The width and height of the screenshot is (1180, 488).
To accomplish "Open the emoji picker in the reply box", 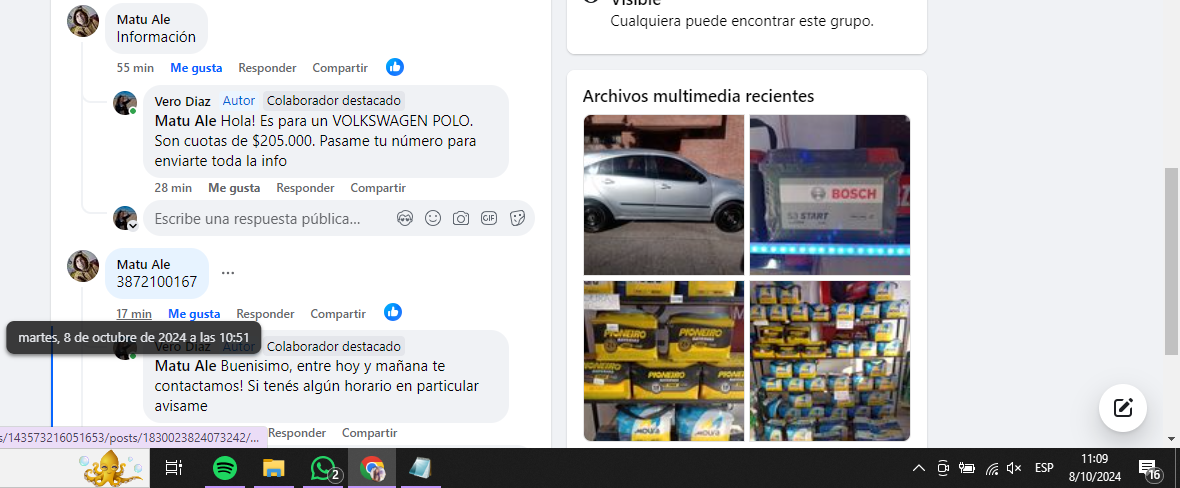I will tap(433, 218).
